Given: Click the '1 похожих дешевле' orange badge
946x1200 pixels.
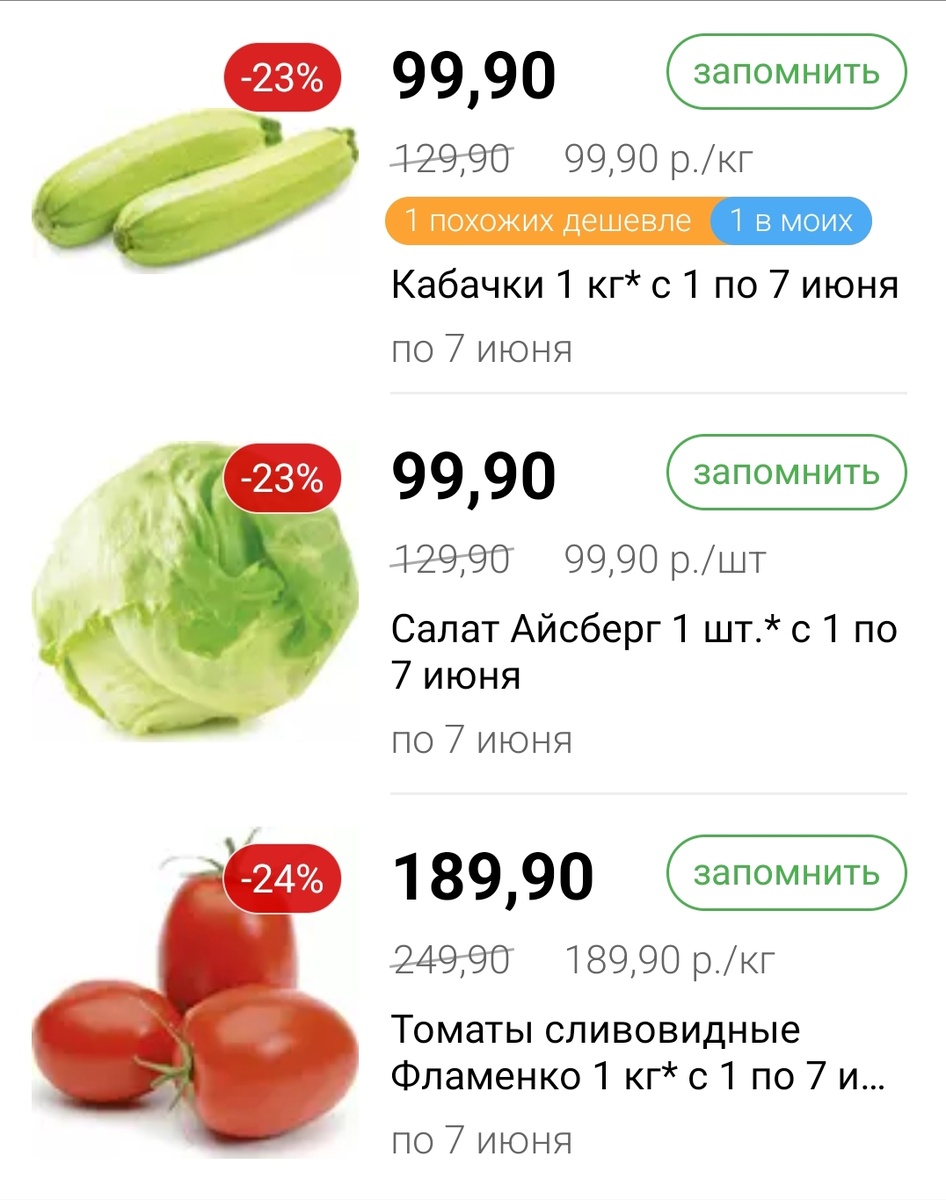Looking at the screenshot, I should (x=545, y=220).
